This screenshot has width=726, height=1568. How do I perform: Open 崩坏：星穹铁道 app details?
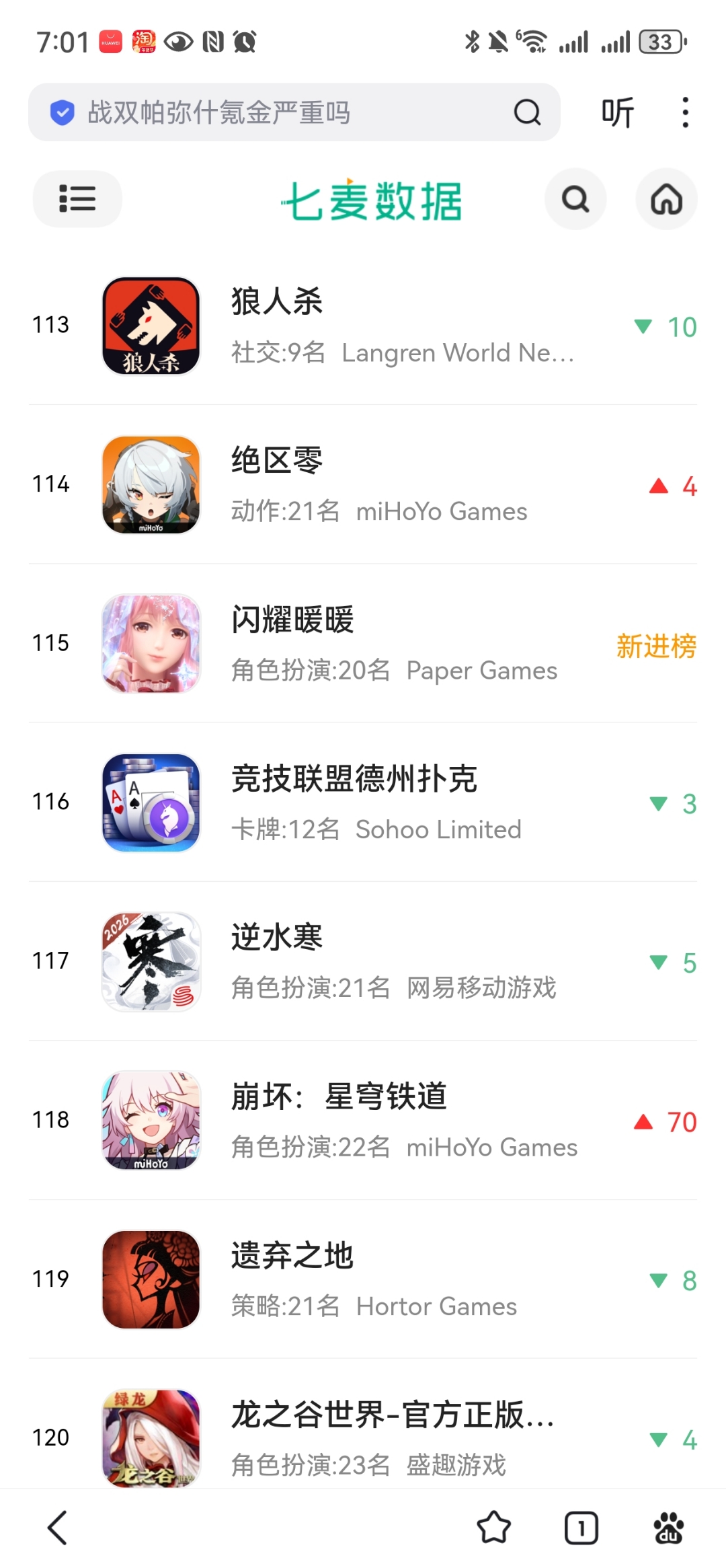pyautogui.click(x=363, y=1121)
